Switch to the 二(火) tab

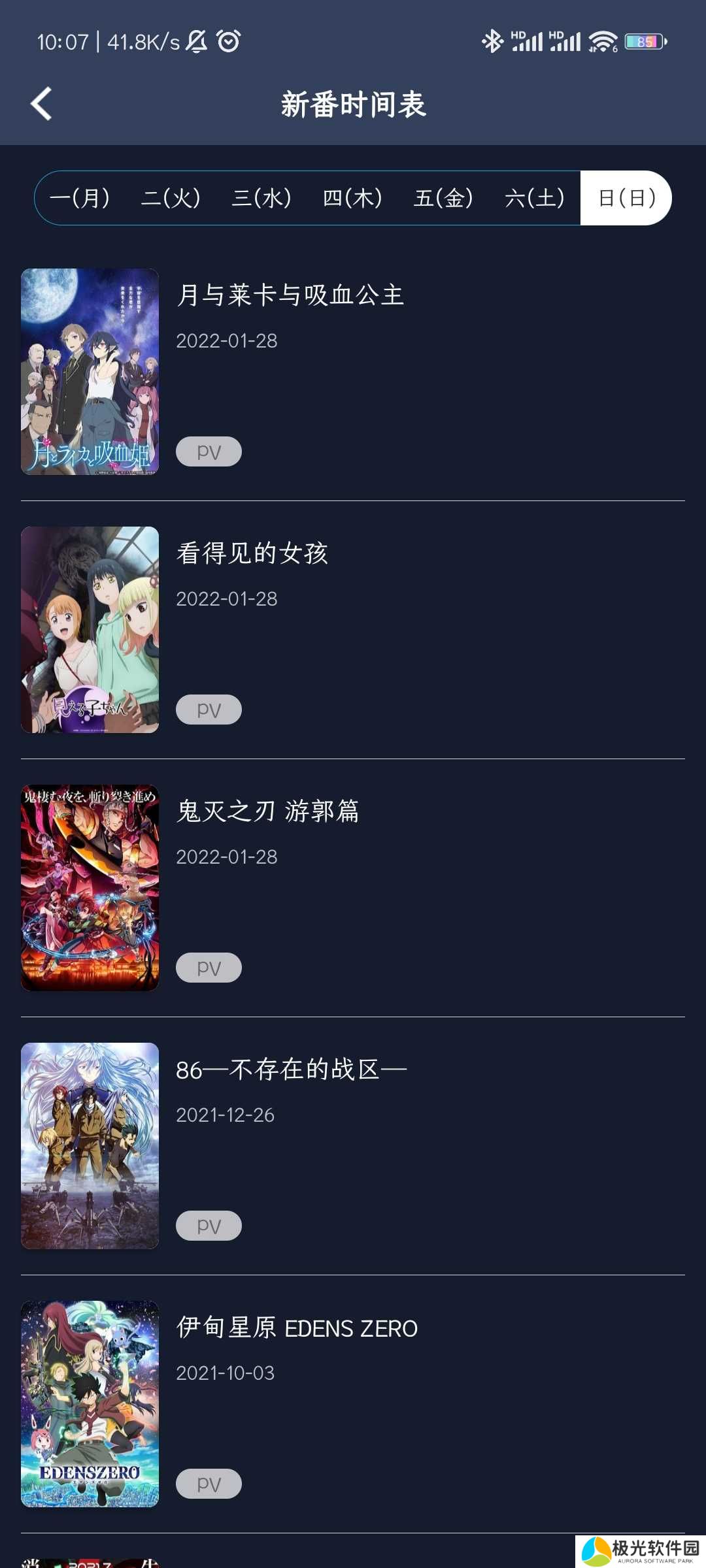click(171, 198)
